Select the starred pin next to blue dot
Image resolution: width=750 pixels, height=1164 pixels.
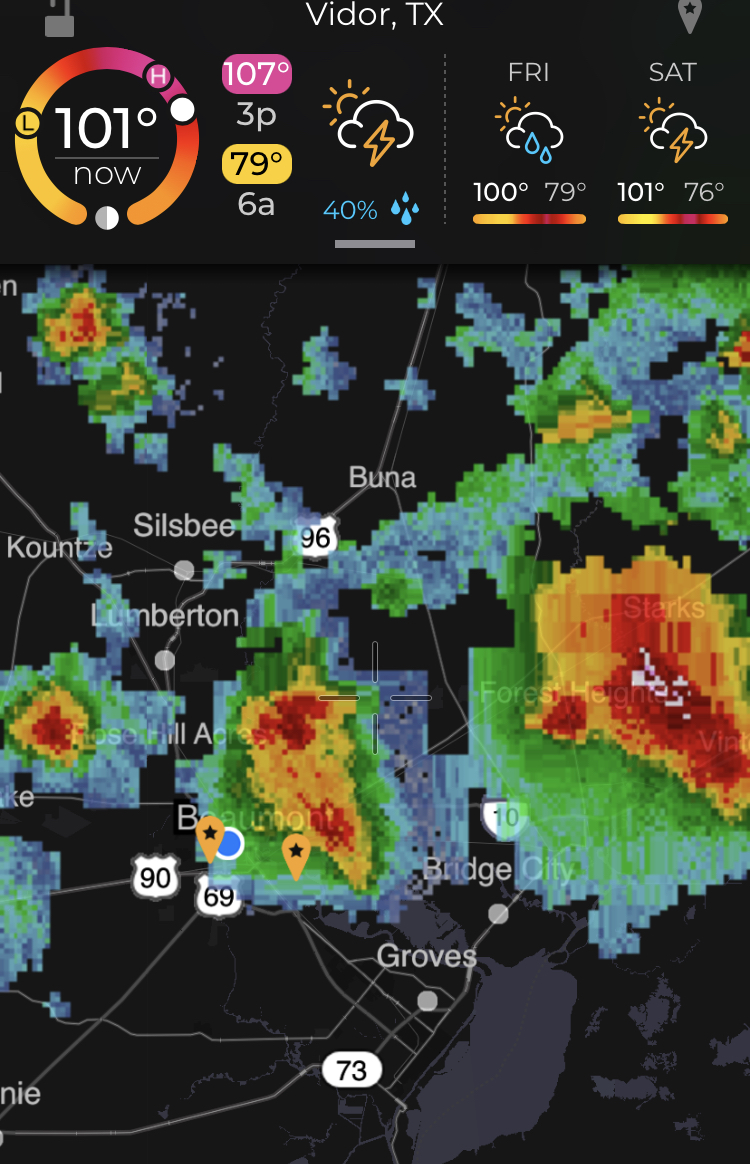[210, 836]
